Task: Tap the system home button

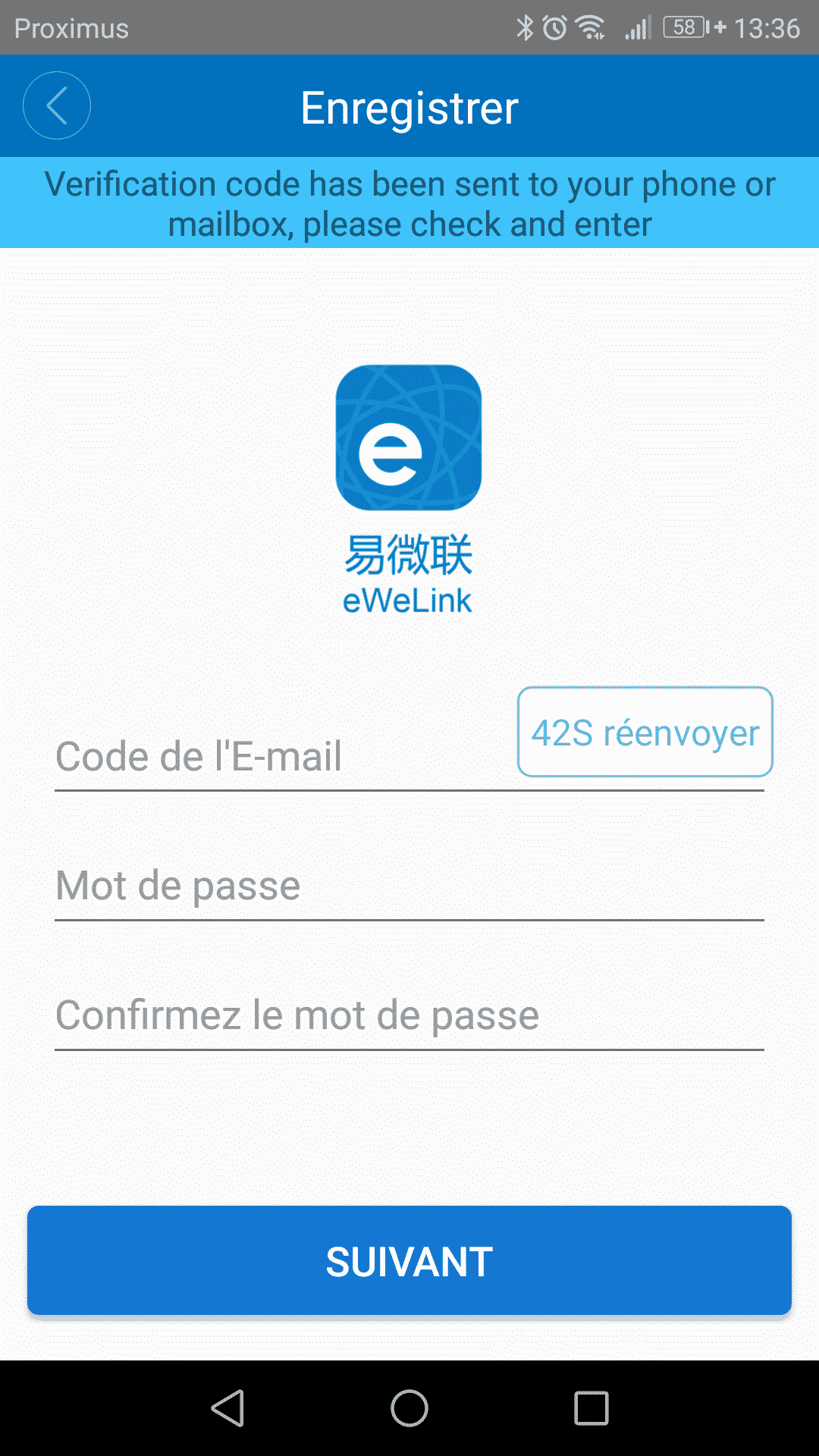Action: pyautogui.click(x=409, y=1408)
